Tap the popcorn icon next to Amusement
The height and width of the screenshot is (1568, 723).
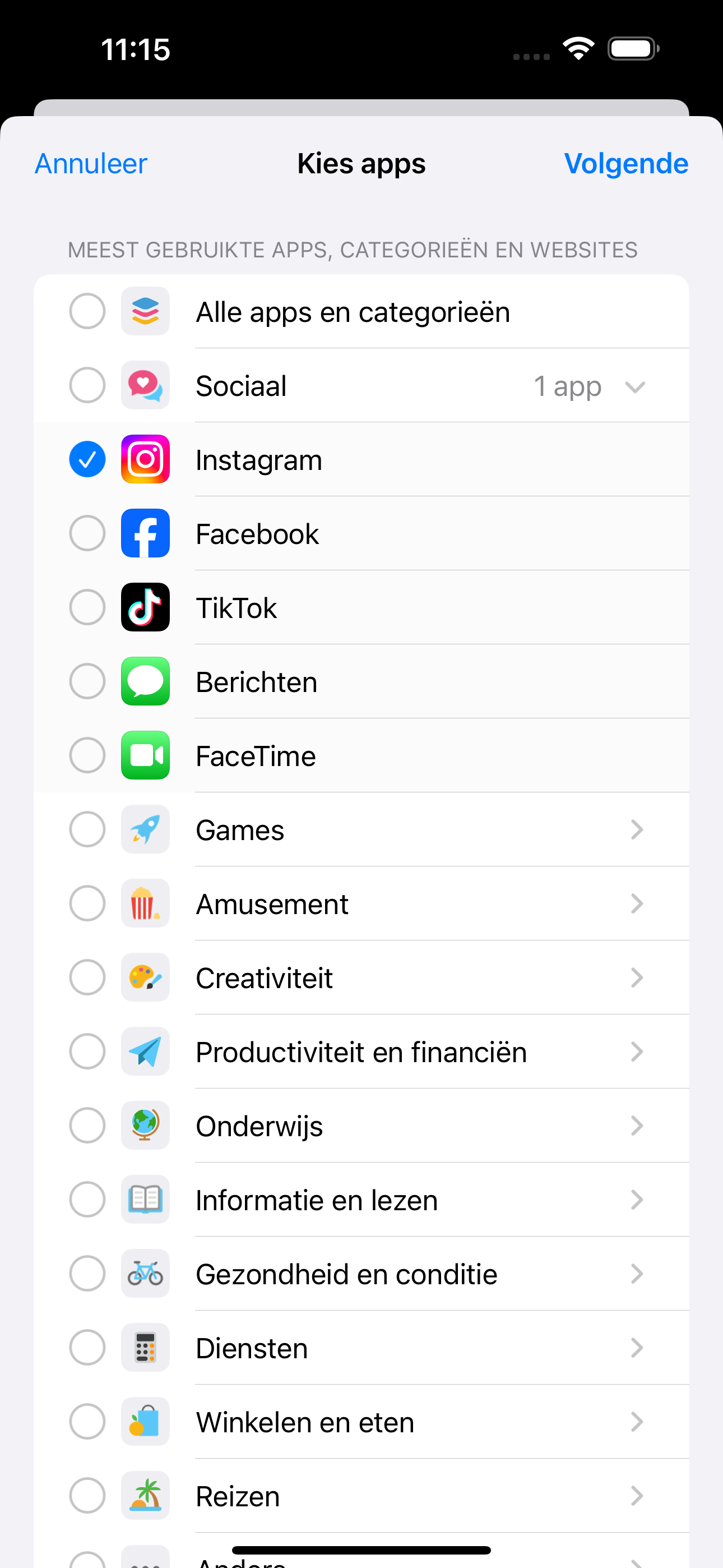(145, 903)
